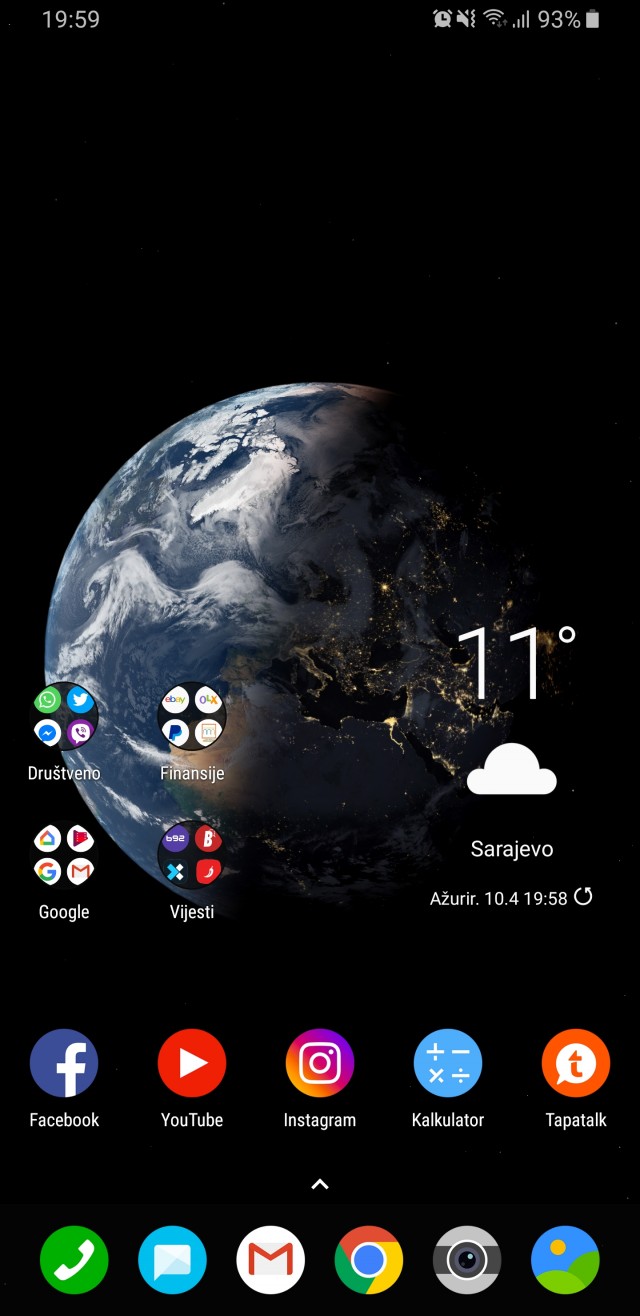Open the Camera app
This screenshot has width=640, height=1316.
click(x=467, y=1260)
